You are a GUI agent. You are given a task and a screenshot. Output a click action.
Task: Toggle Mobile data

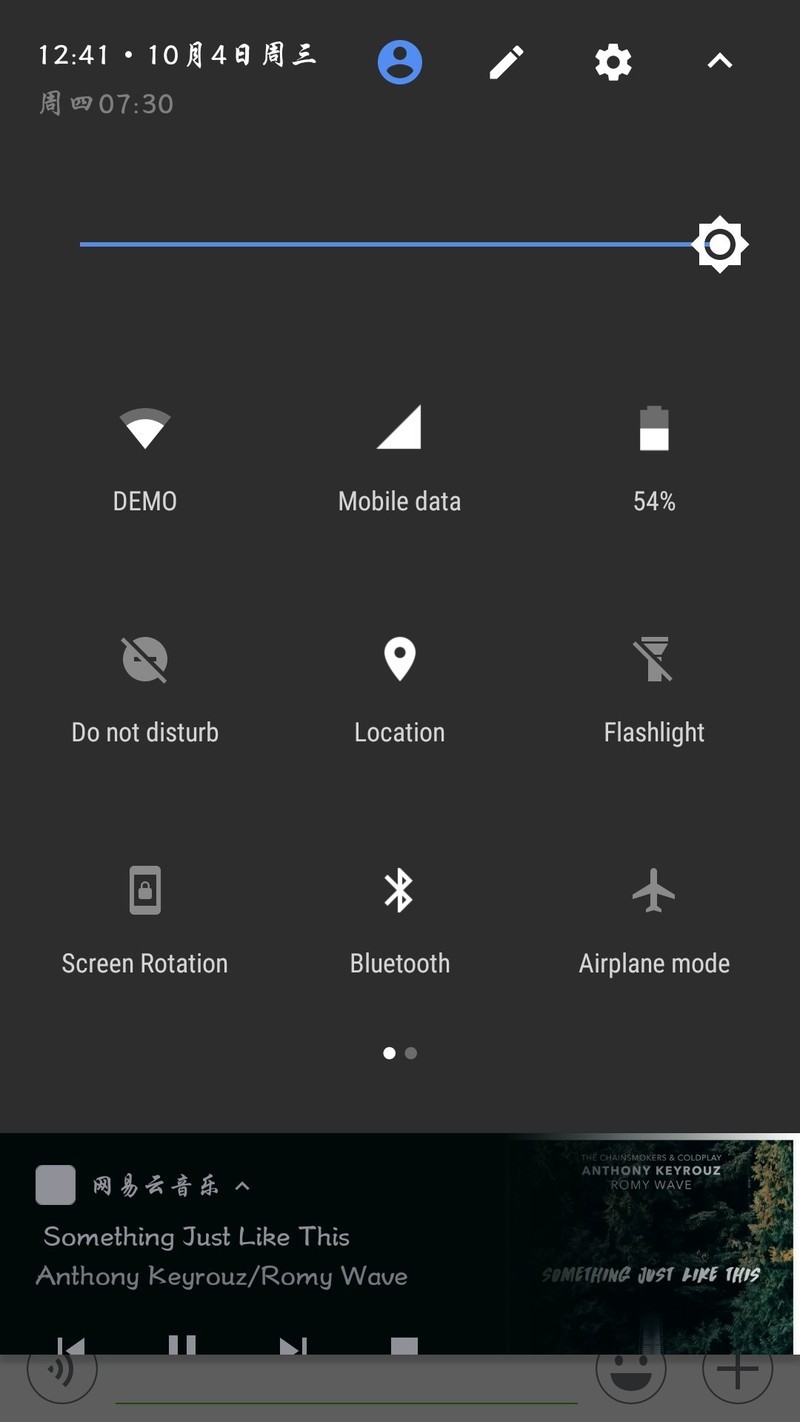click(399, 430)
